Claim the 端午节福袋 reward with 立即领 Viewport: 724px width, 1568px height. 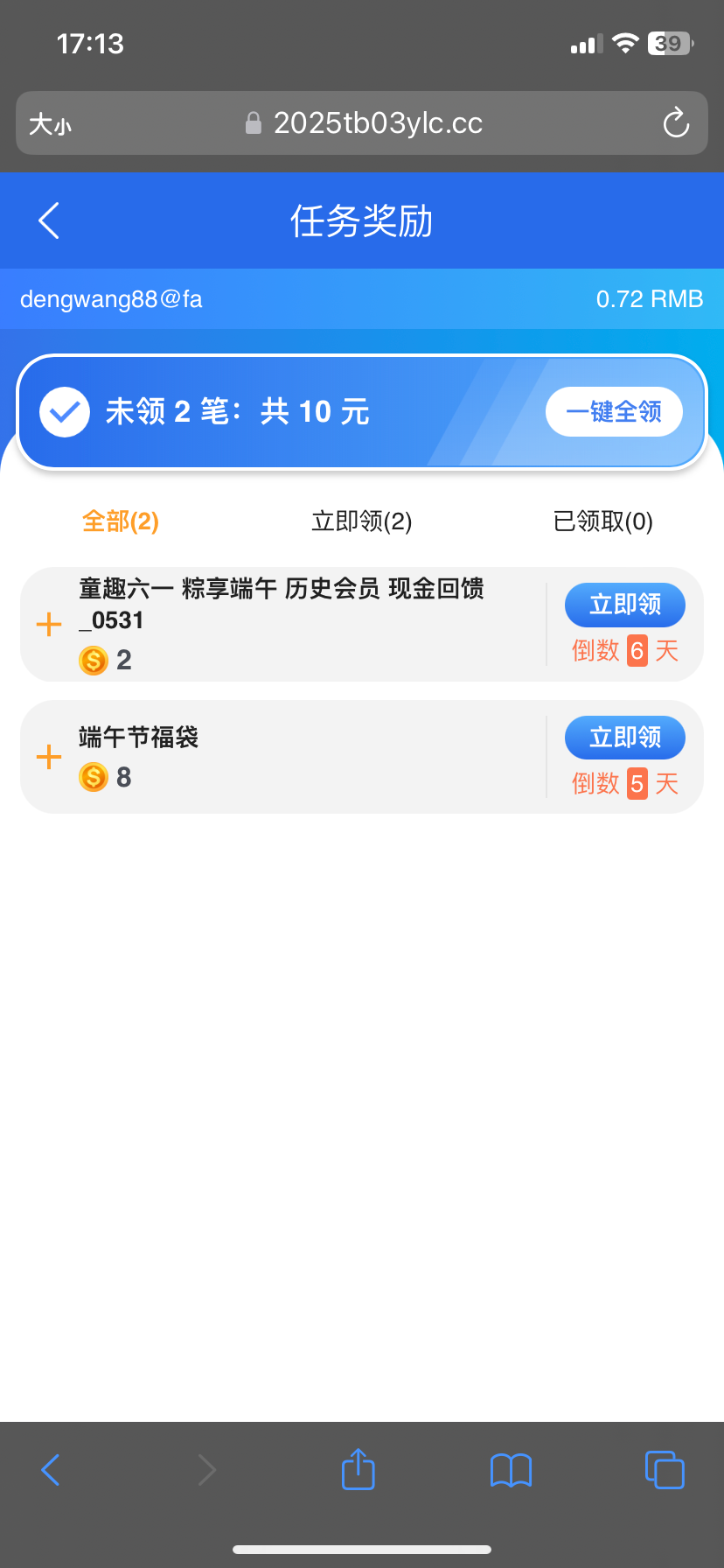tap(624, 738)
